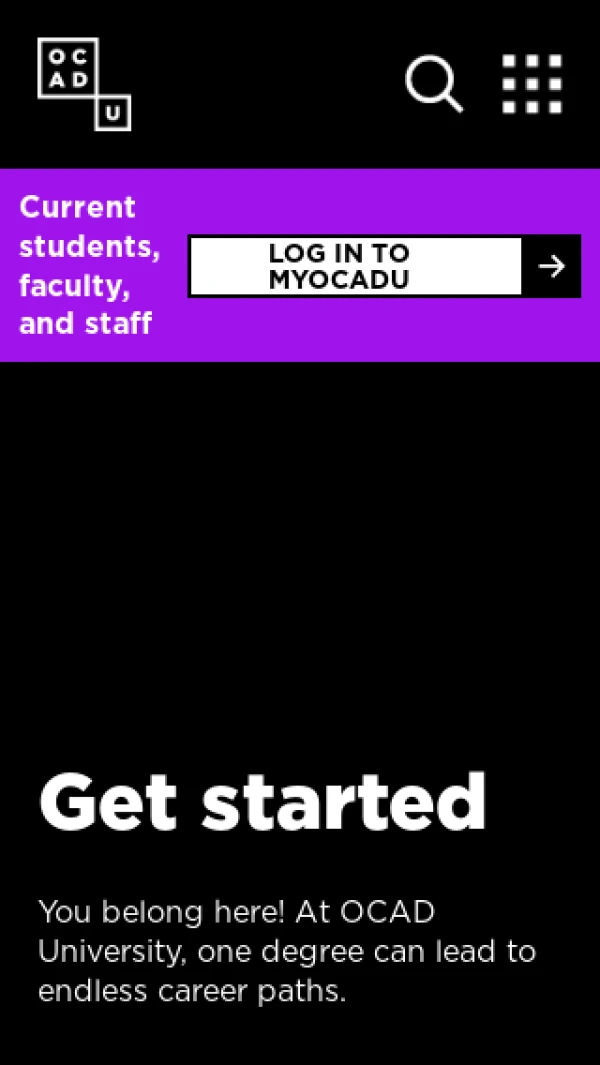The width and height of the screenshot is (600, 1065).
Task: Open the grid menu icon
Action: point(532,84)
